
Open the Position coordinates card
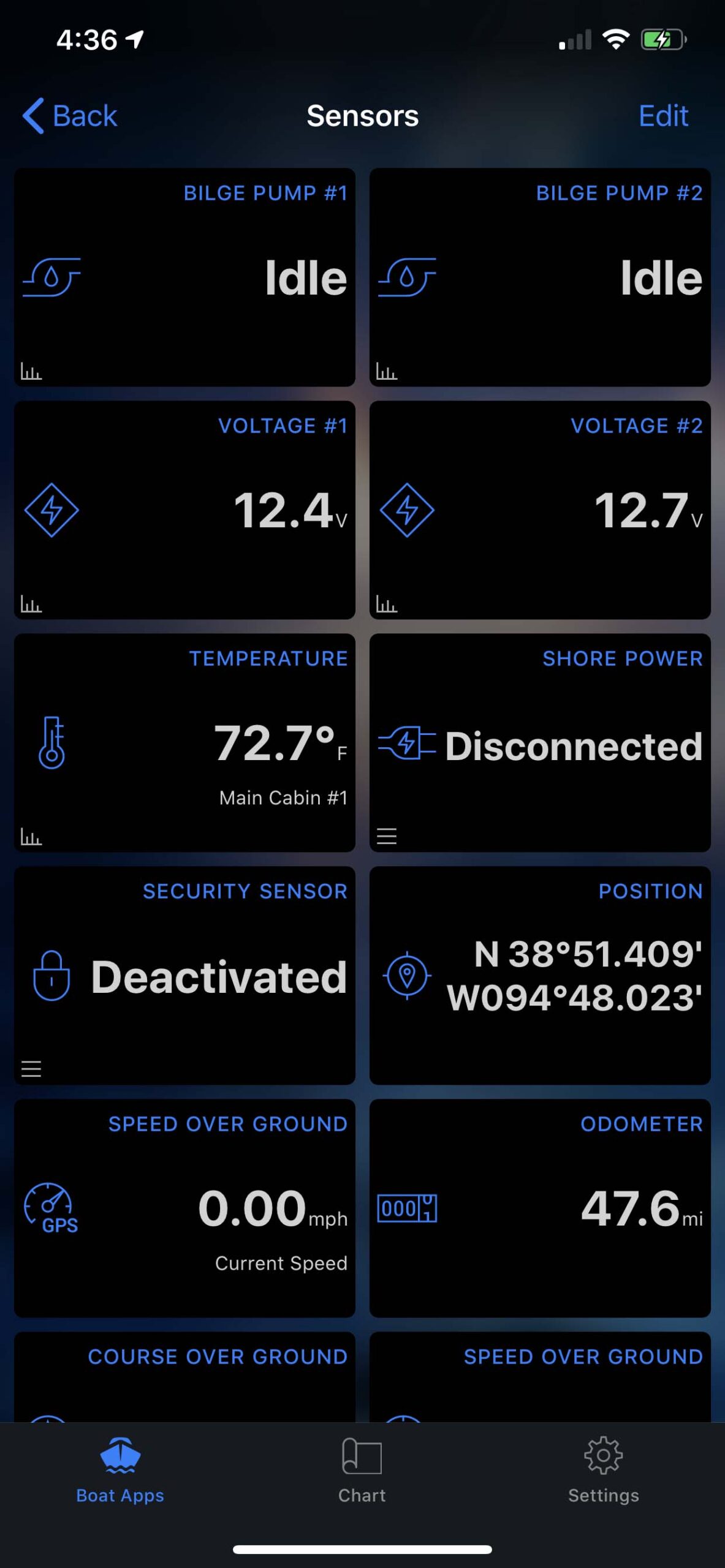(540, 975)
